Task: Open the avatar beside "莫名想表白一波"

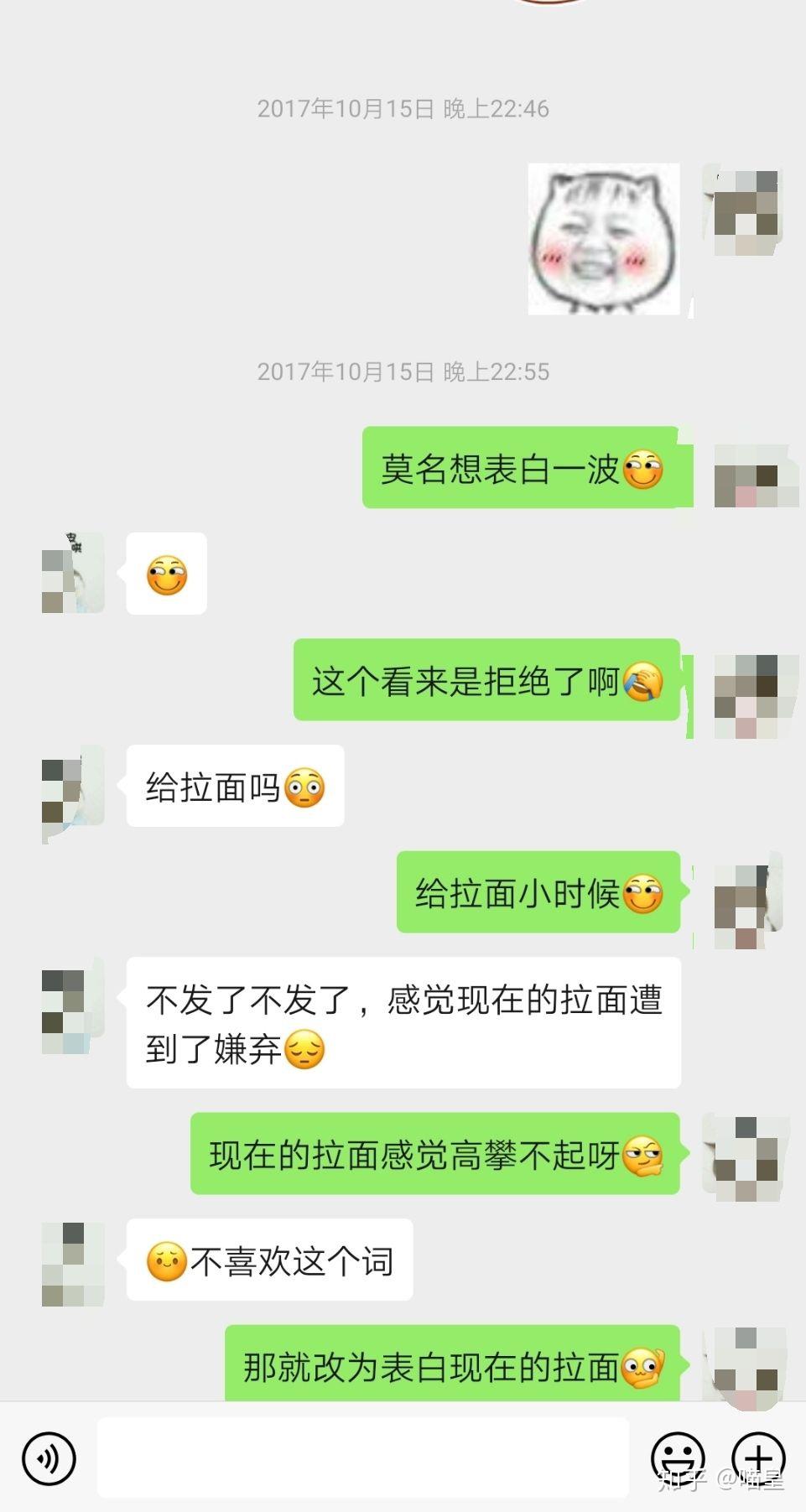Action: click(748, 473)
